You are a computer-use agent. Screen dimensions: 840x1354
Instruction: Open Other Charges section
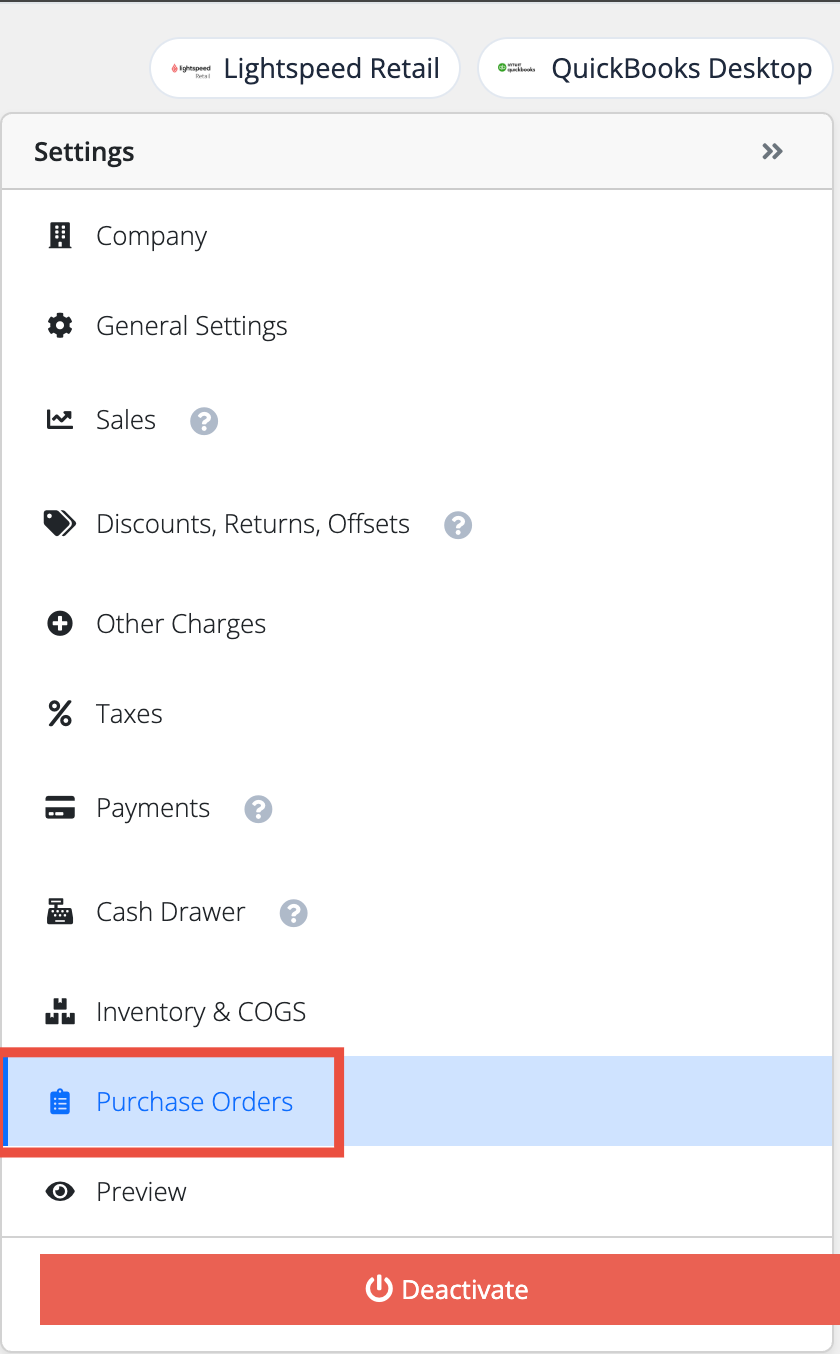(x=417, y=624)
